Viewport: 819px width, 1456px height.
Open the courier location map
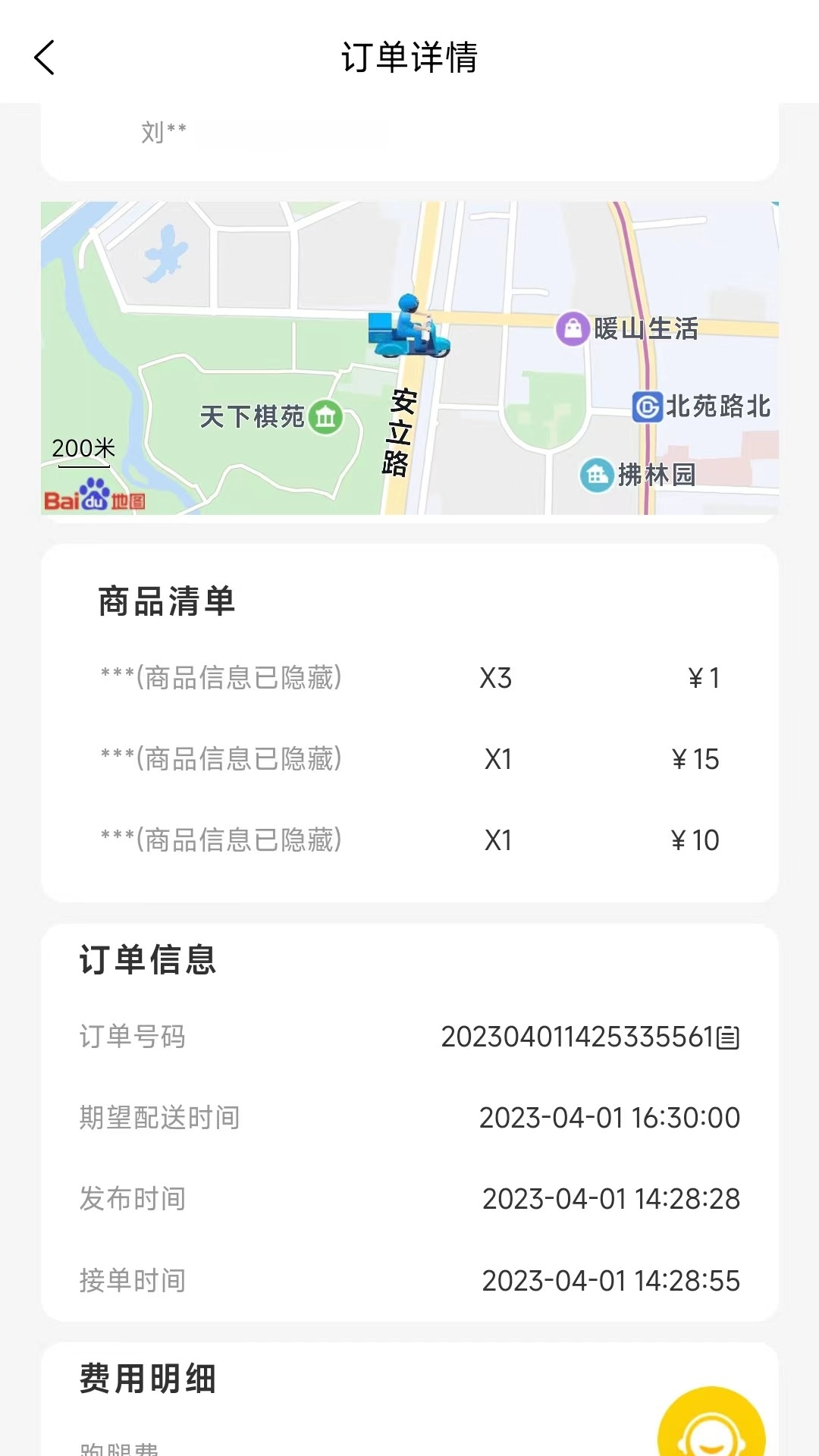point(409,358)
